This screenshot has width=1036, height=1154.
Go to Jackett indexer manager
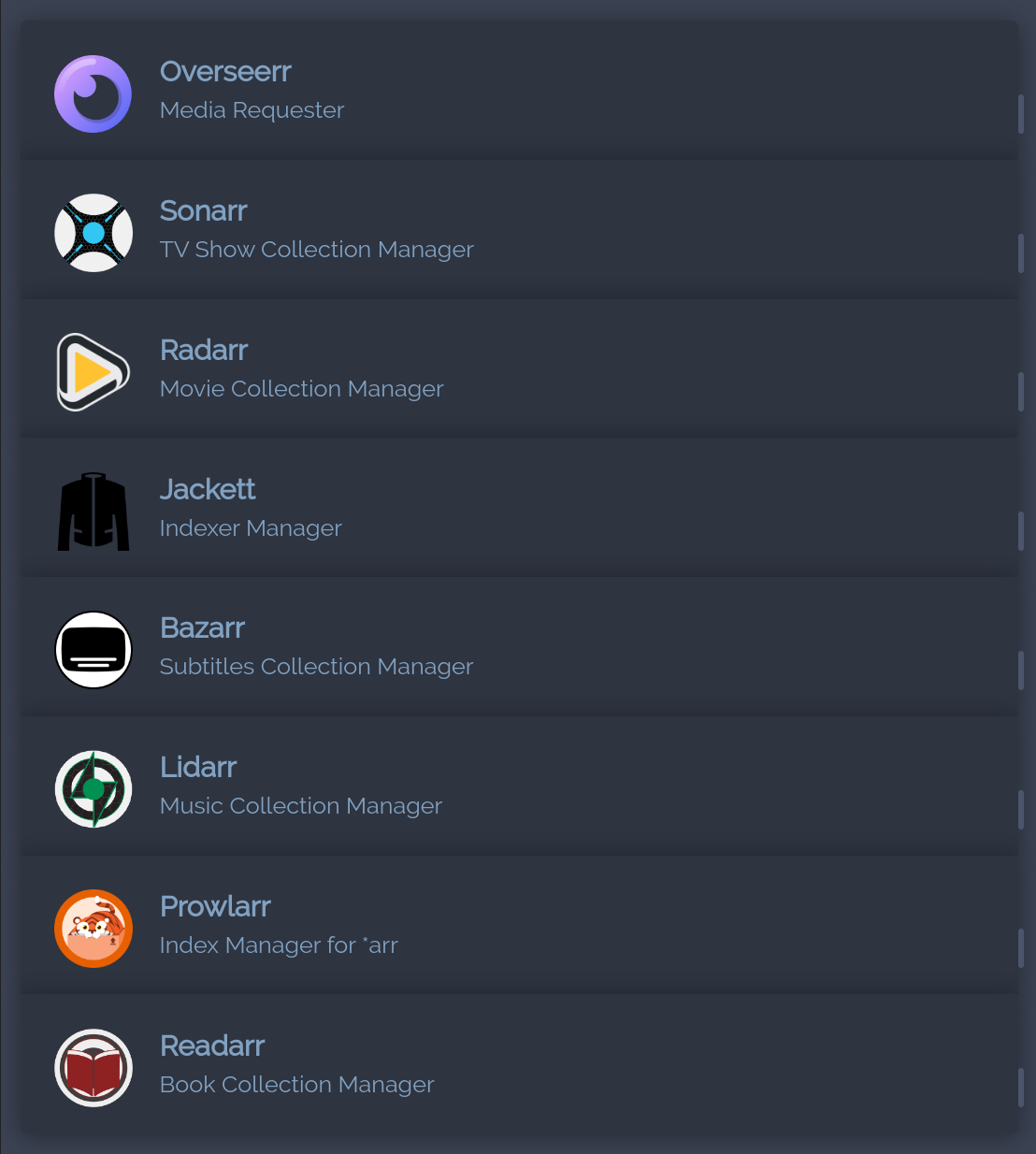[208, 489]
